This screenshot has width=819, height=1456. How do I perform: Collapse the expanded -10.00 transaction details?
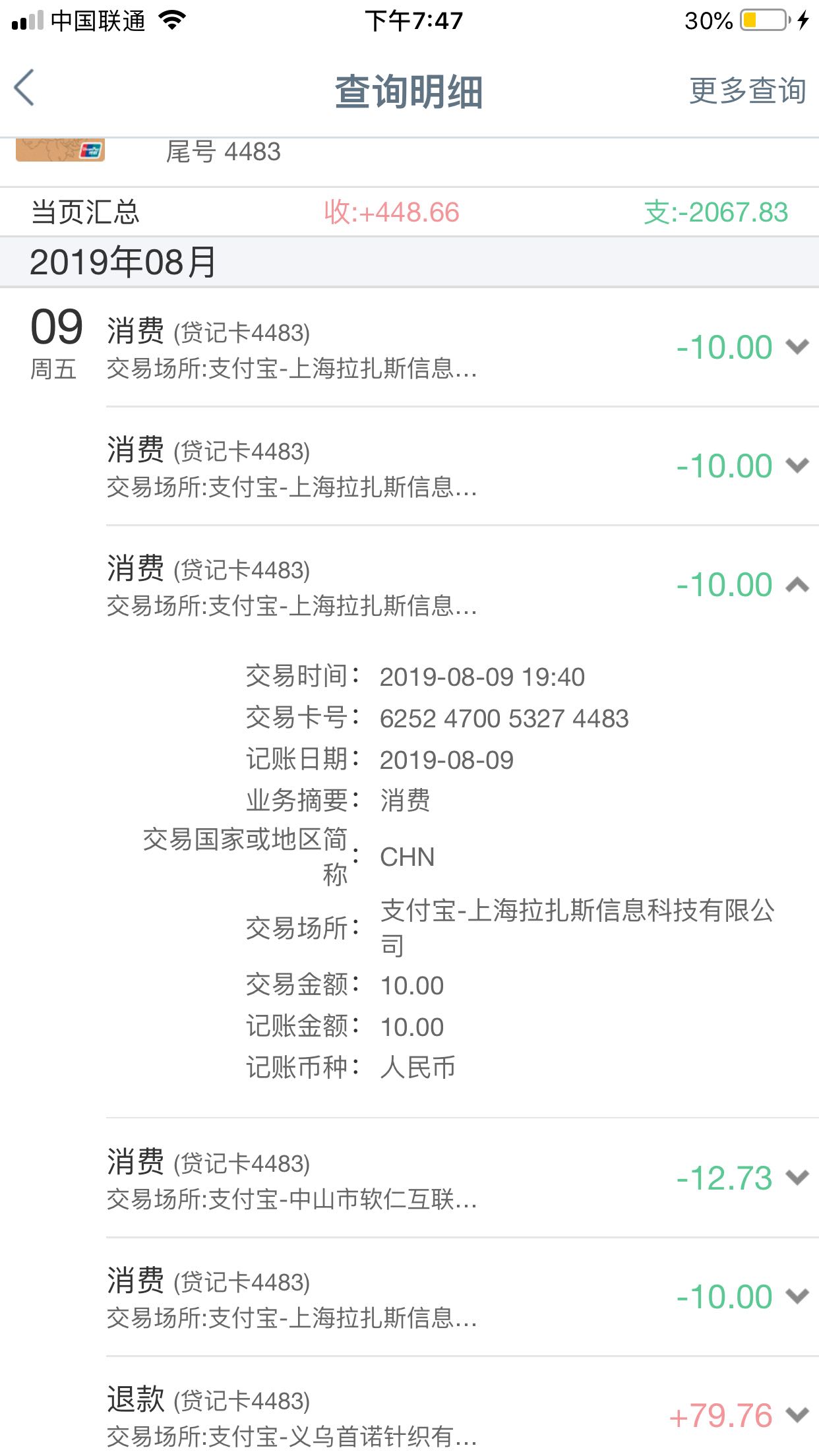(x=797, y=585)
